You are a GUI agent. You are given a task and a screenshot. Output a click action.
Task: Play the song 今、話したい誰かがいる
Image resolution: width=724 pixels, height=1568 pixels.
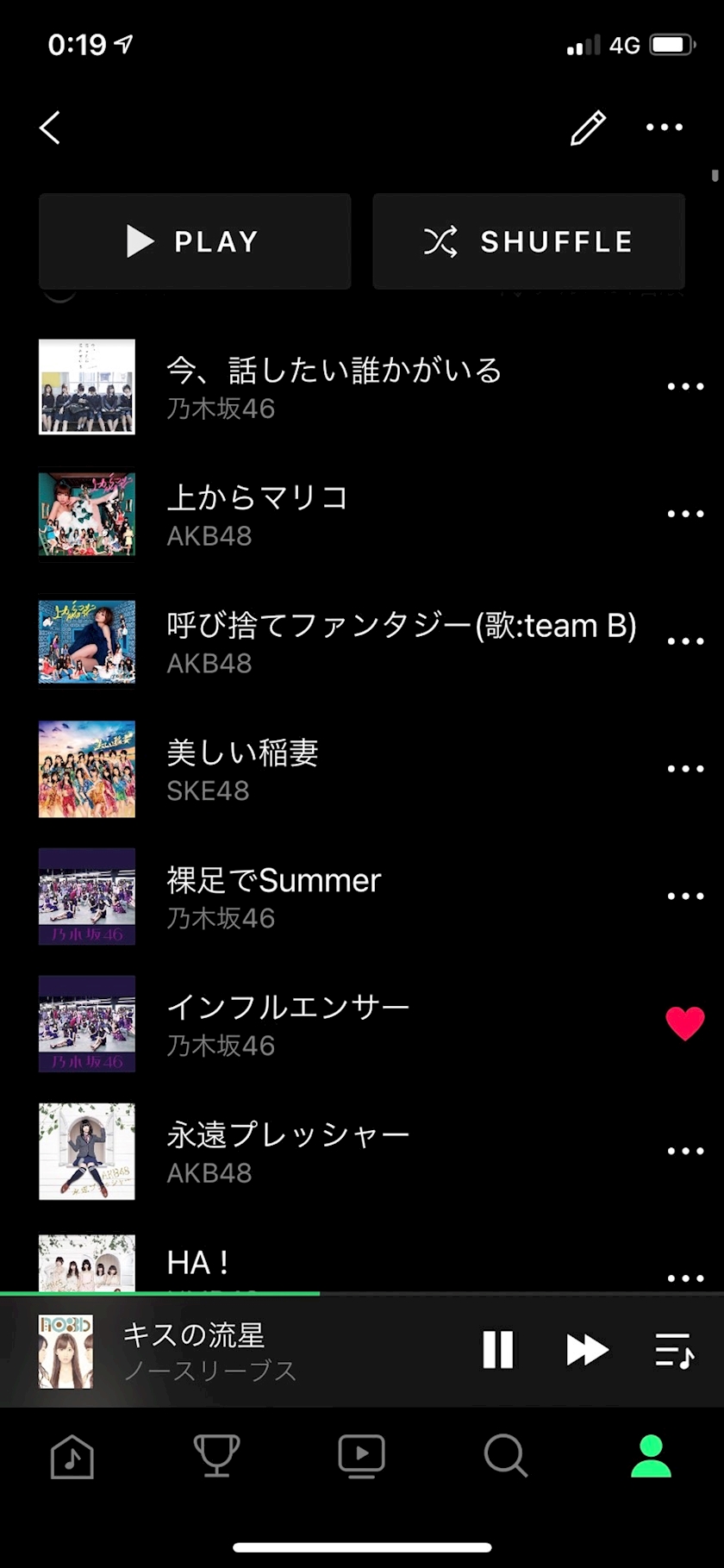pyautogui.click(x=334, y=386)
